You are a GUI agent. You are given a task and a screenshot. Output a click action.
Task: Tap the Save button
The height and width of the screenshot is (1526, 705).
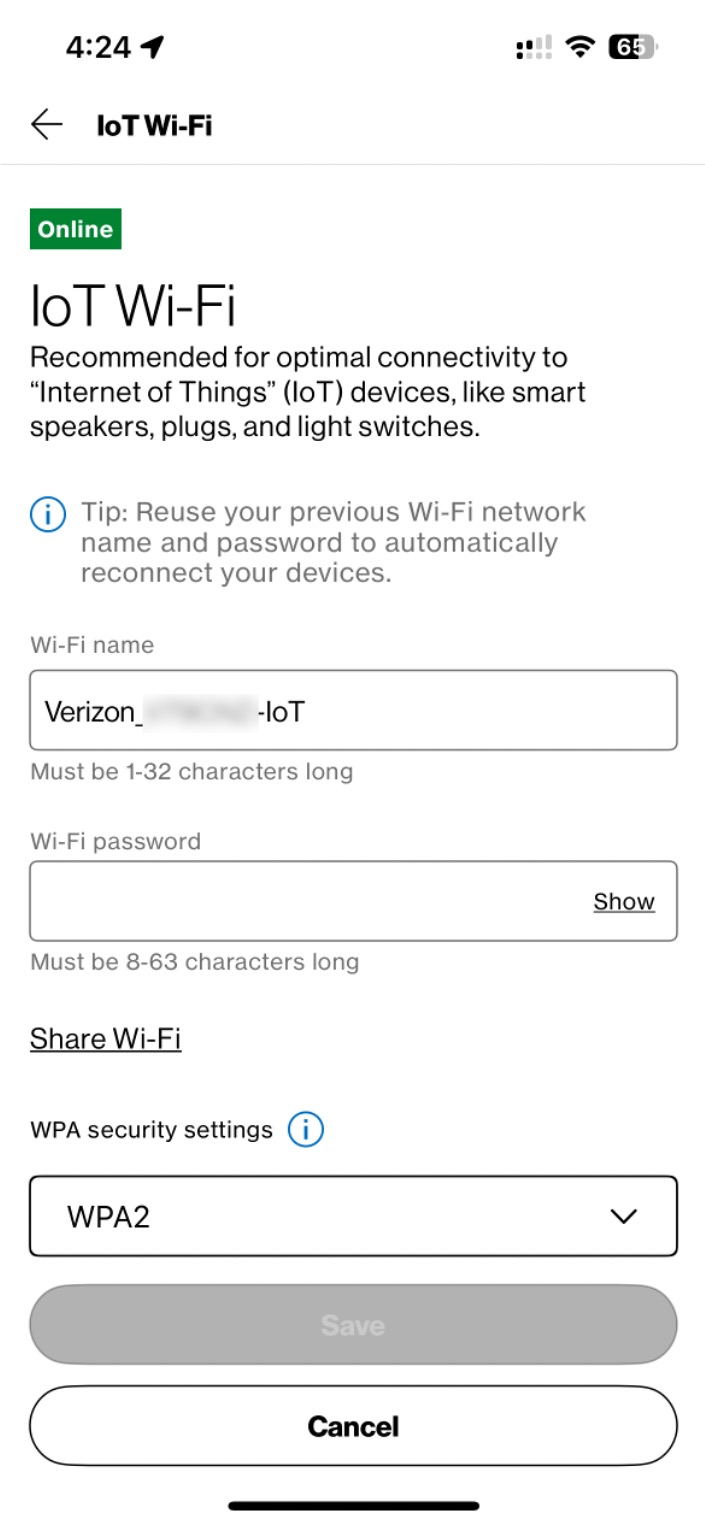(x=353, y=1325)
